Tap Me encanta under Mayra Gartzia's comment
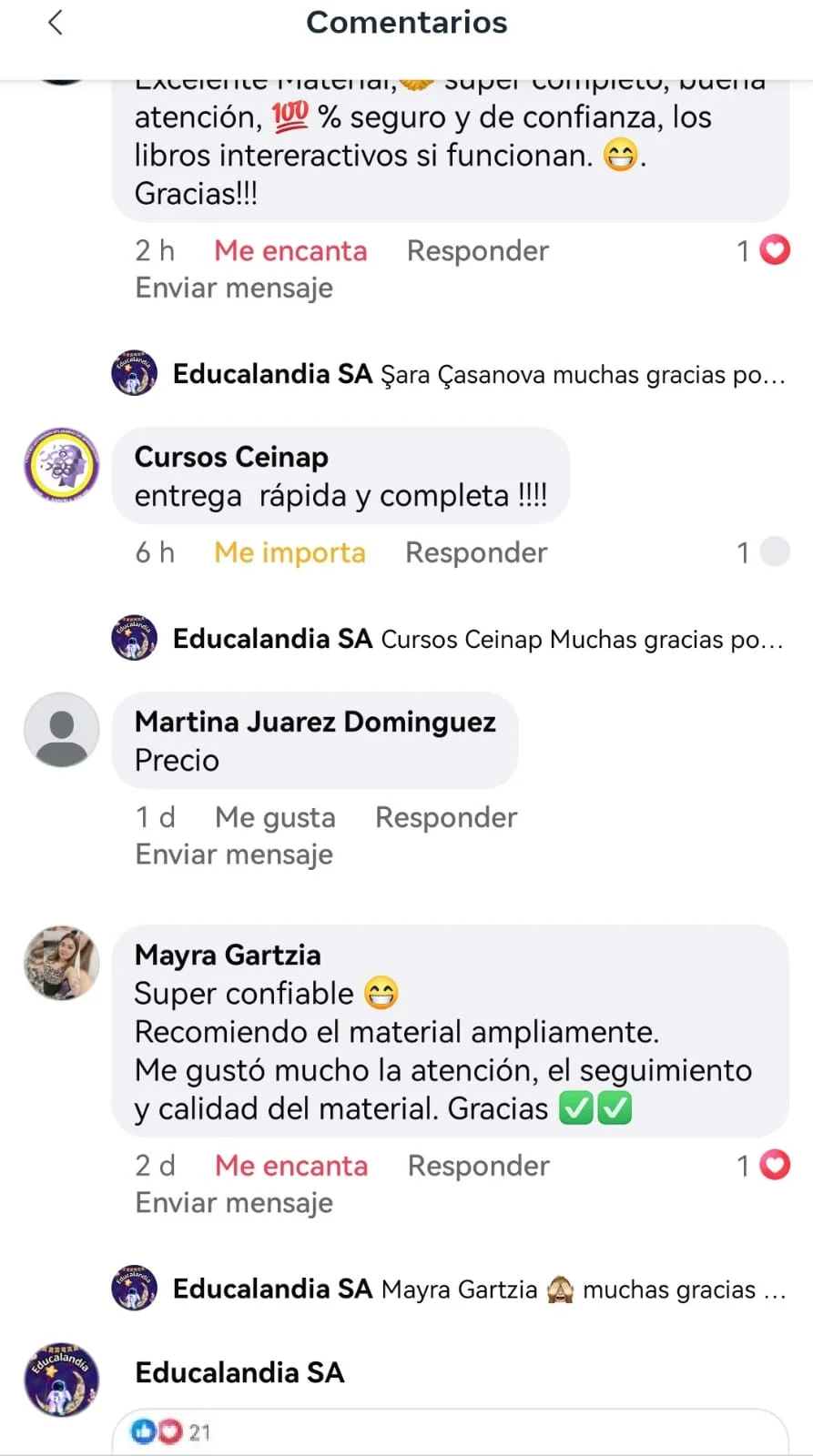Screen dimensions: 813x1456 291,1166
